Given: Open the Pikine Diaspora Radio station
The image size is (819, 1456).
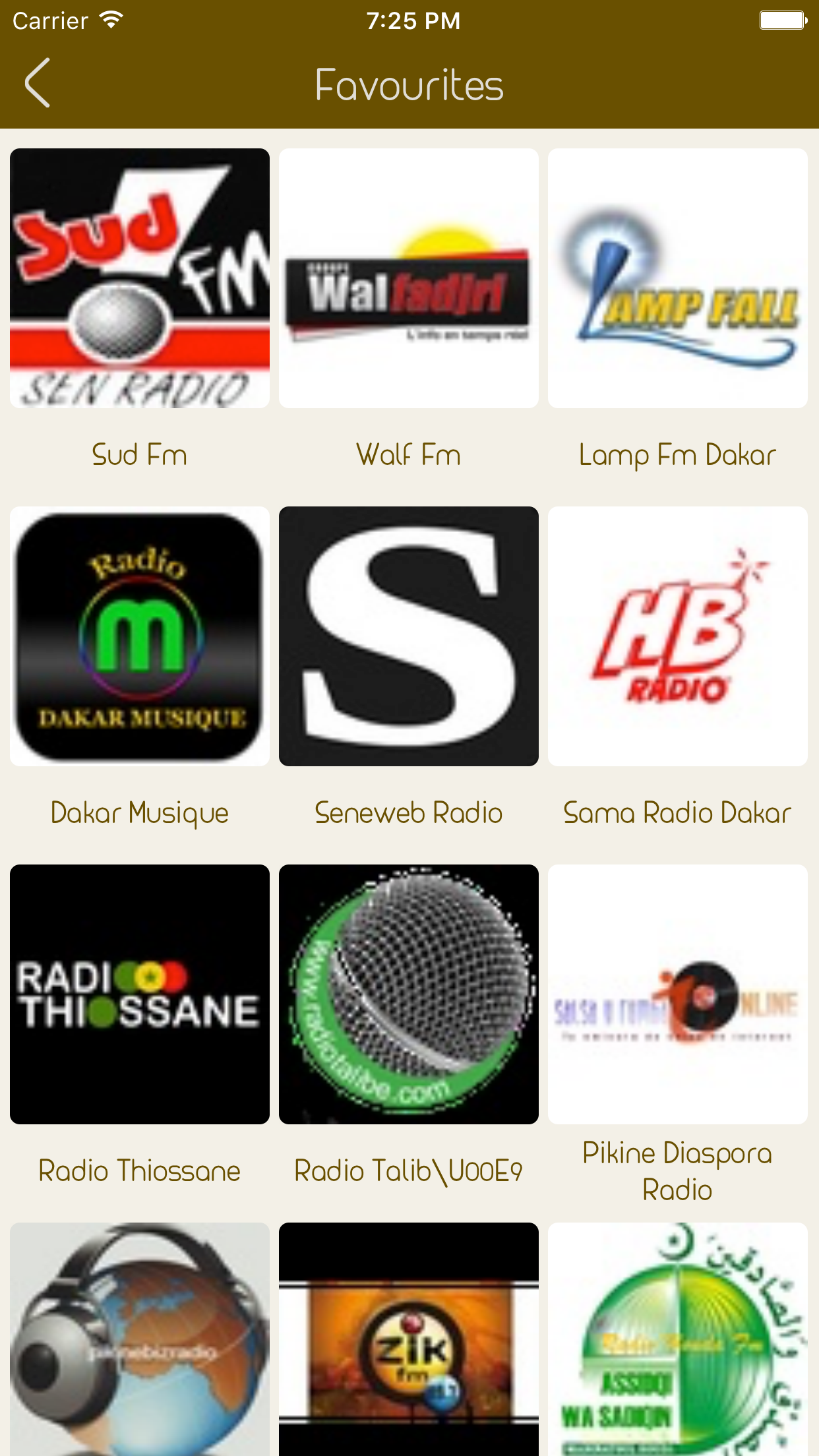Looking at the screenshot, I should click(677, 994).
